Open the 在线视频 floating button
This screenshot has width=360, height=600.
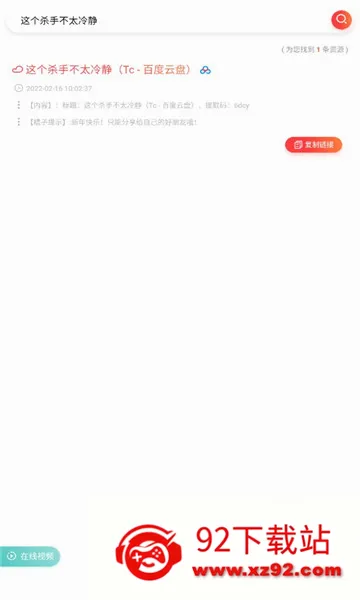(x=30, y=556)
